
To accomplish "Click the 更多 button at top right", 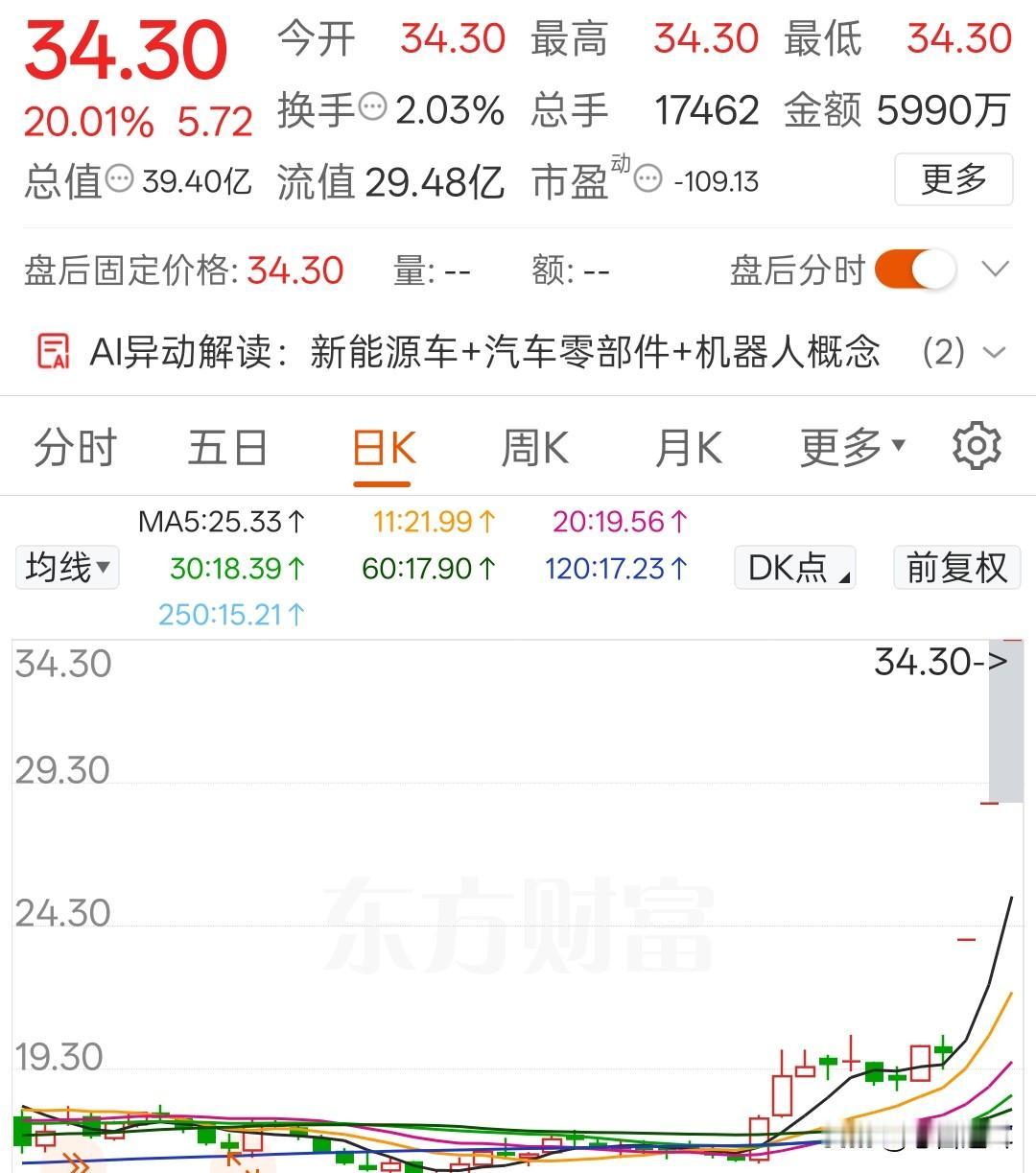I will [953, 179].
